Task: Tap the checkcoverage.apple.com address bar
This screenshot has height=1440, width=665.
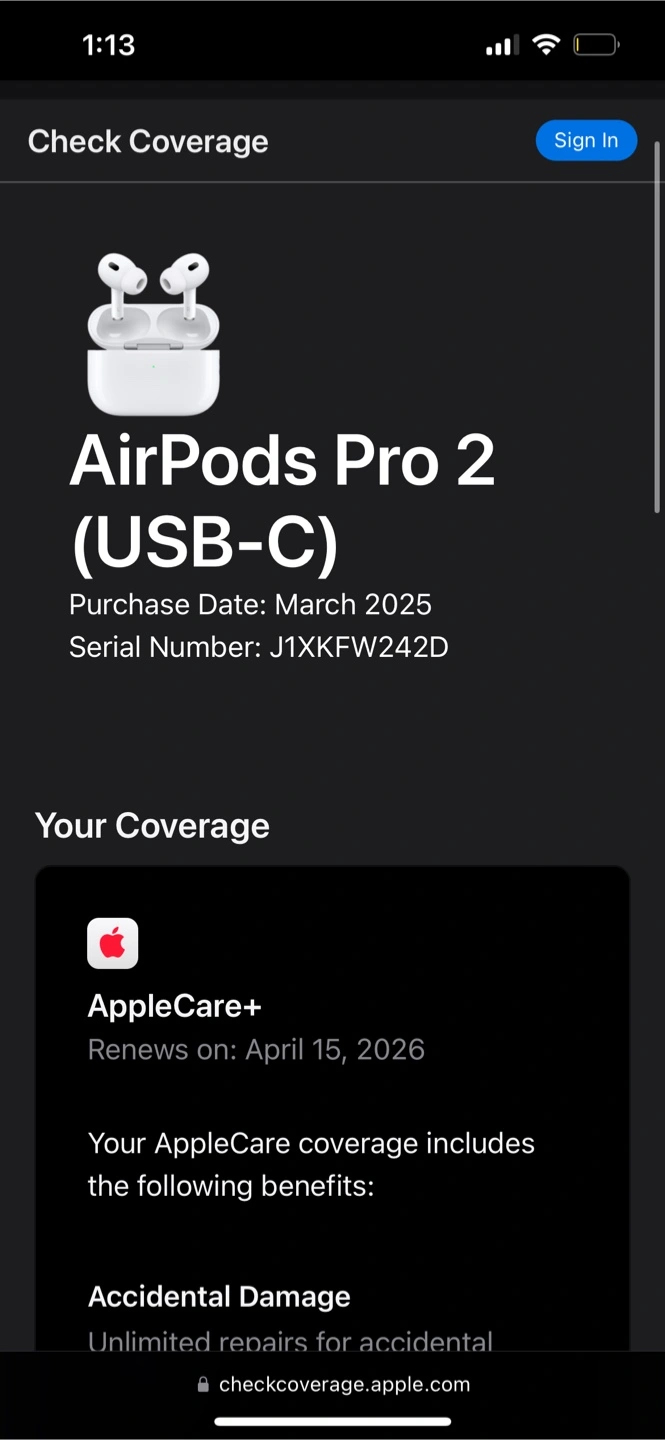Action: coord(333,1385)
